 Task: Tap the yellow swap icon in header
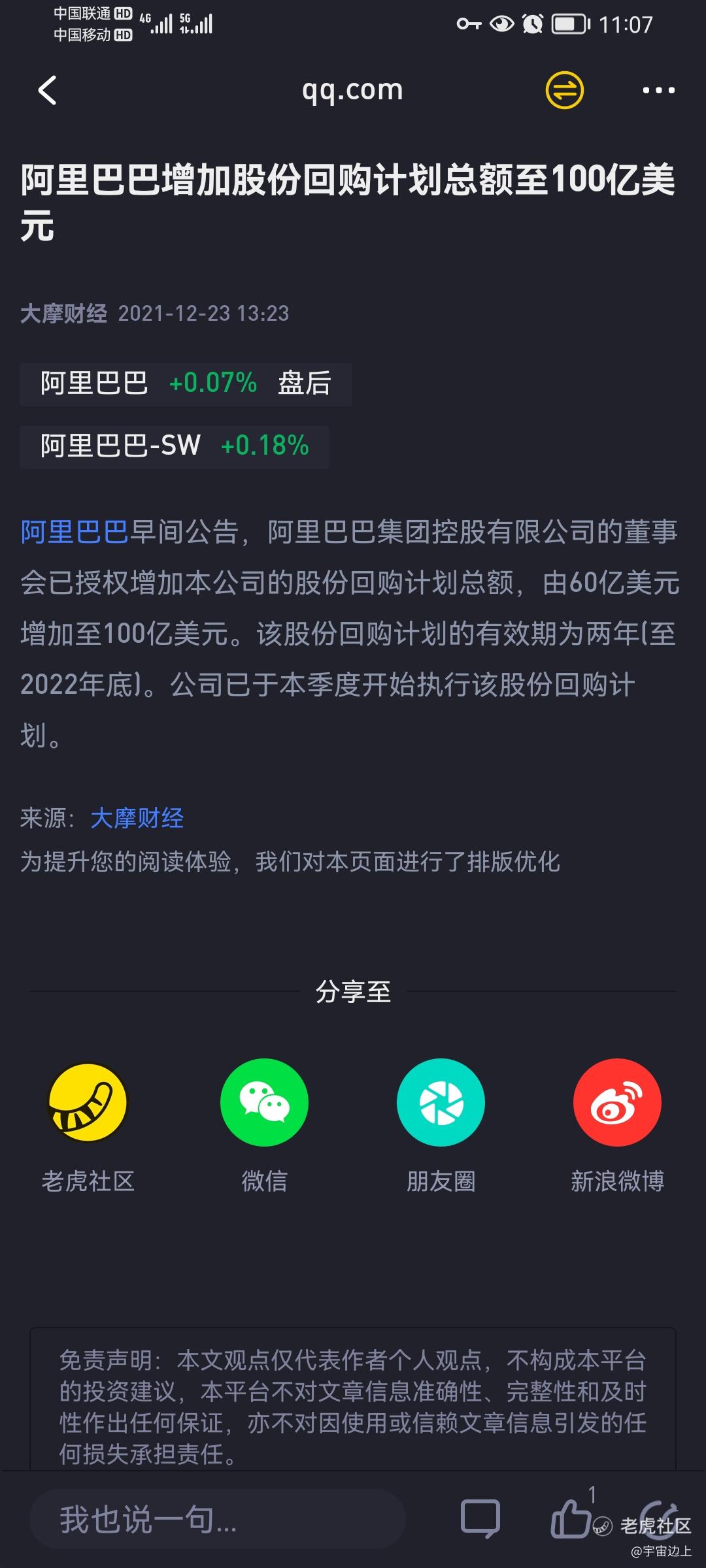tap(564, 90)
